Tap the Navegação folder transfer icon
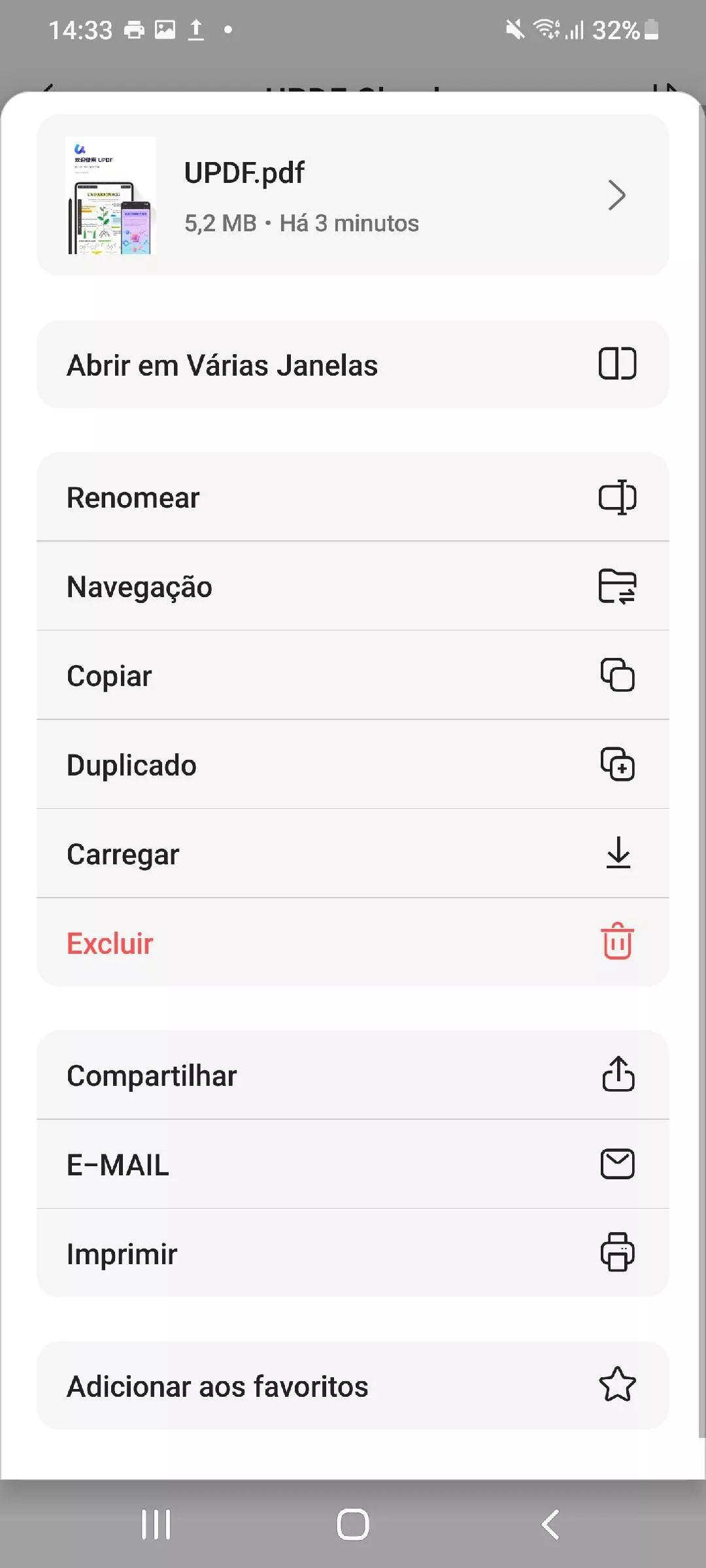Viewport: 706px width, 1568px height. [x=616, y=586]
